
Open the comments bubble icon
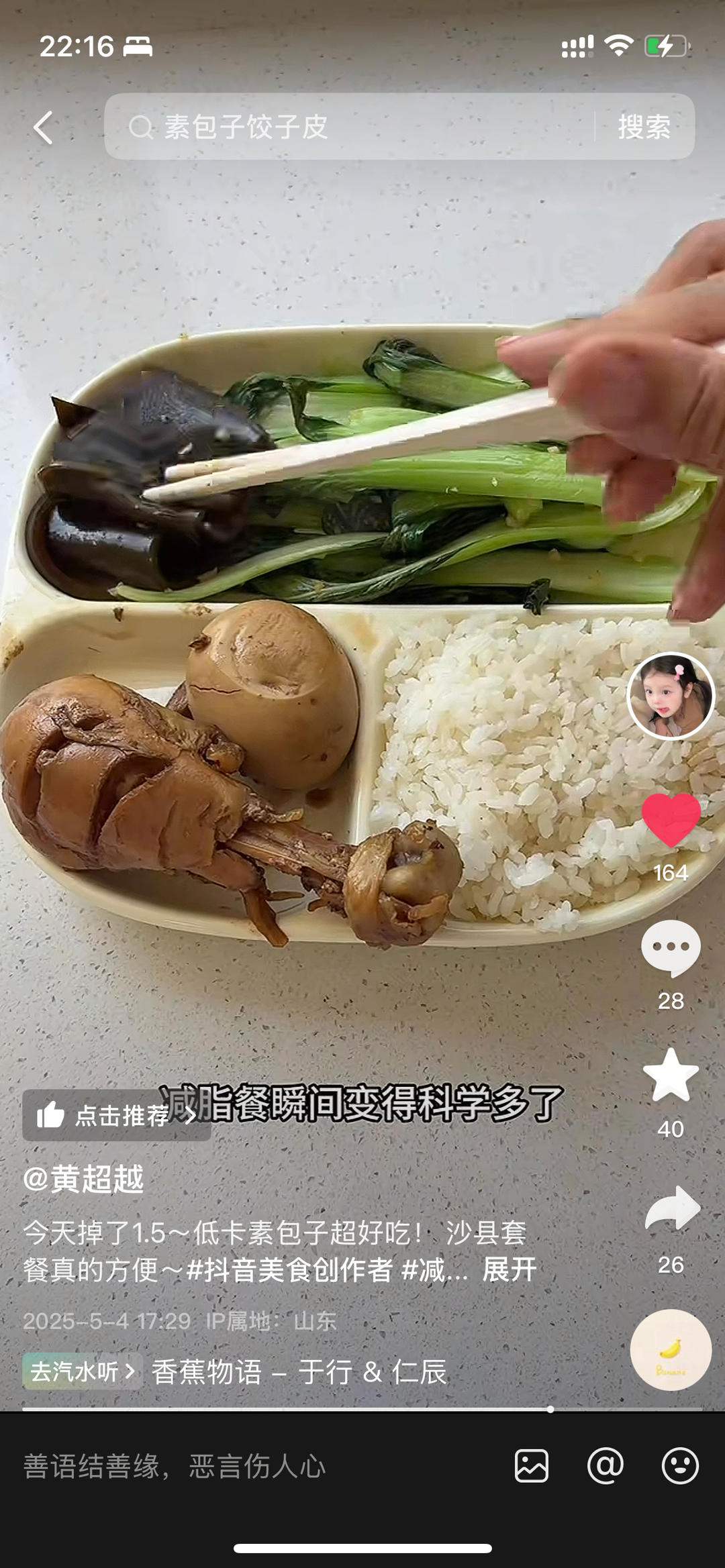(671, 948)
